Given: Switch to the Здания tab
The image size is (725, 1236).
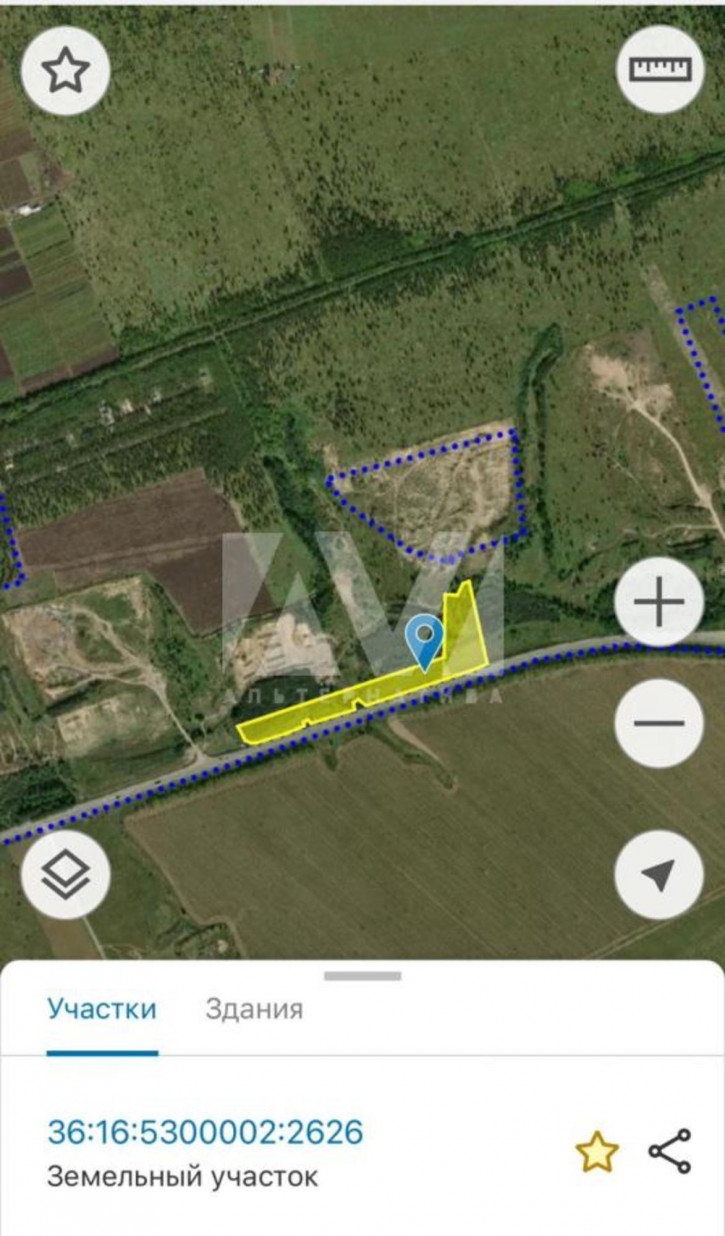Looking at the screenshot, I should click(x=254, y=1009).
